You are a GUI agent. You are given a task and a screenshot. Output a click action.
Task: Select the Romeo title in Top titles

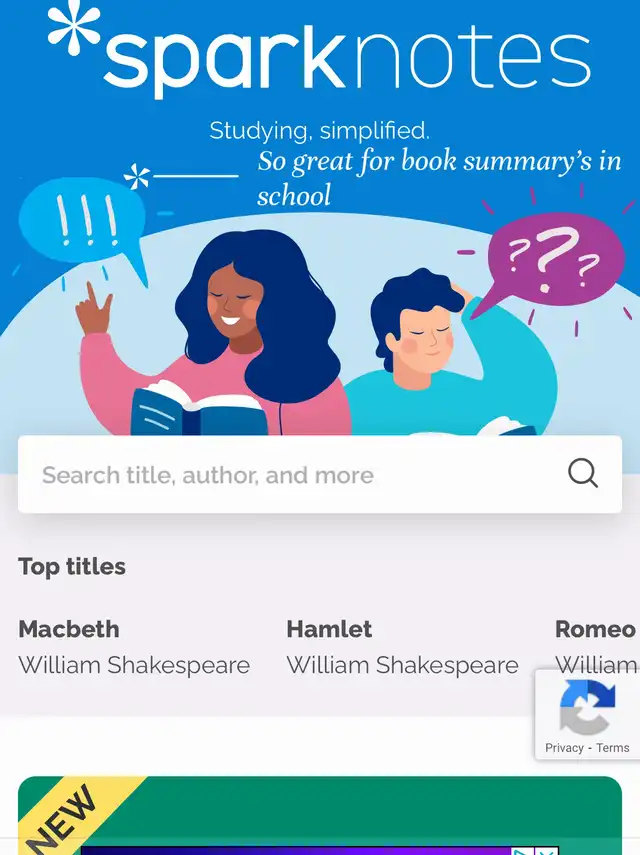pyautogui.click(x=597, y=630)
